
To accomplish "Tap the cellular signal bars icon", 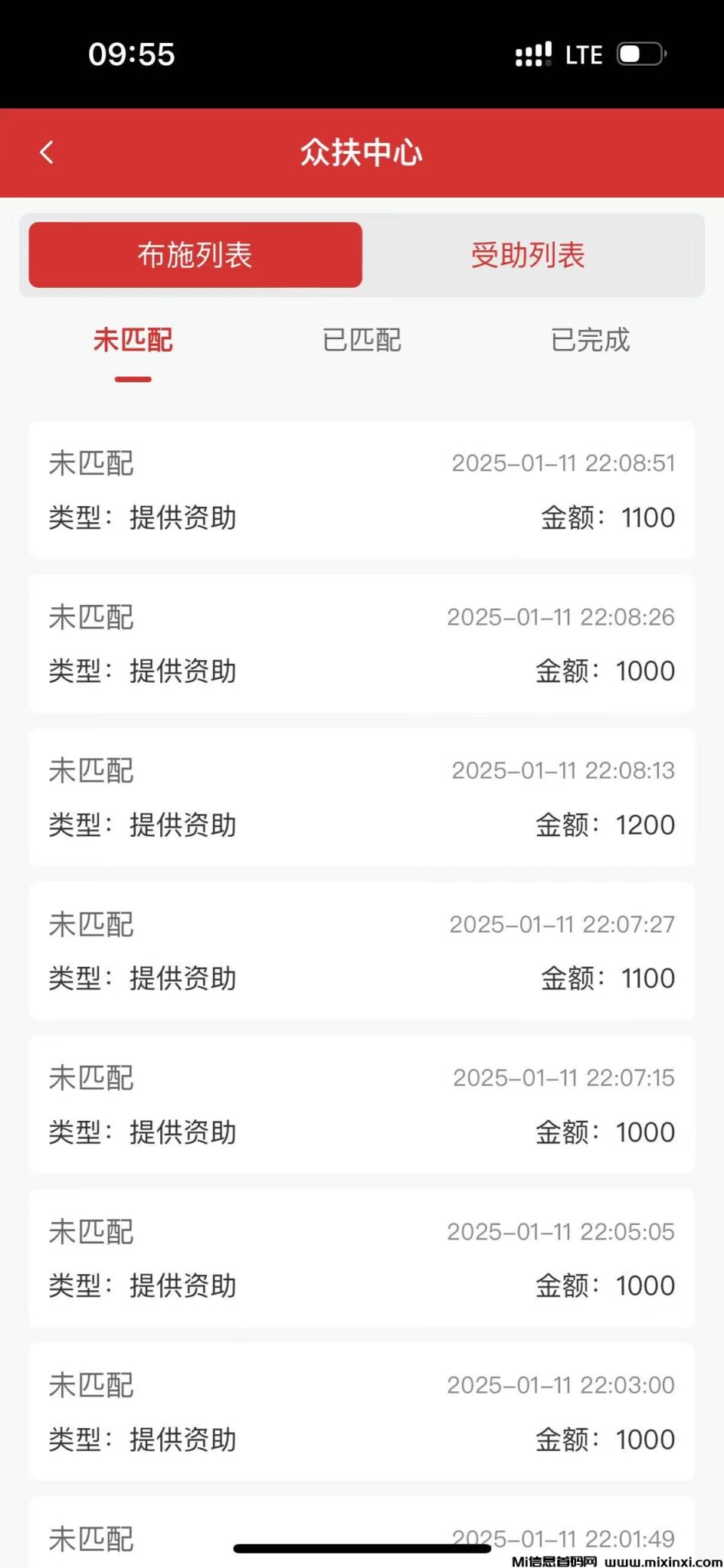I will click(x=532, y=54).
